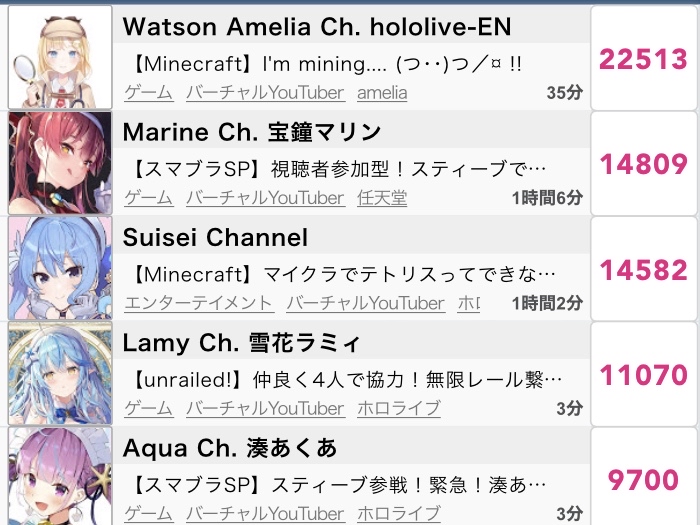Select the ゲーム tag under Lamy Ch.
Screen dimensions: 700x525
click(x=148, y=408)
